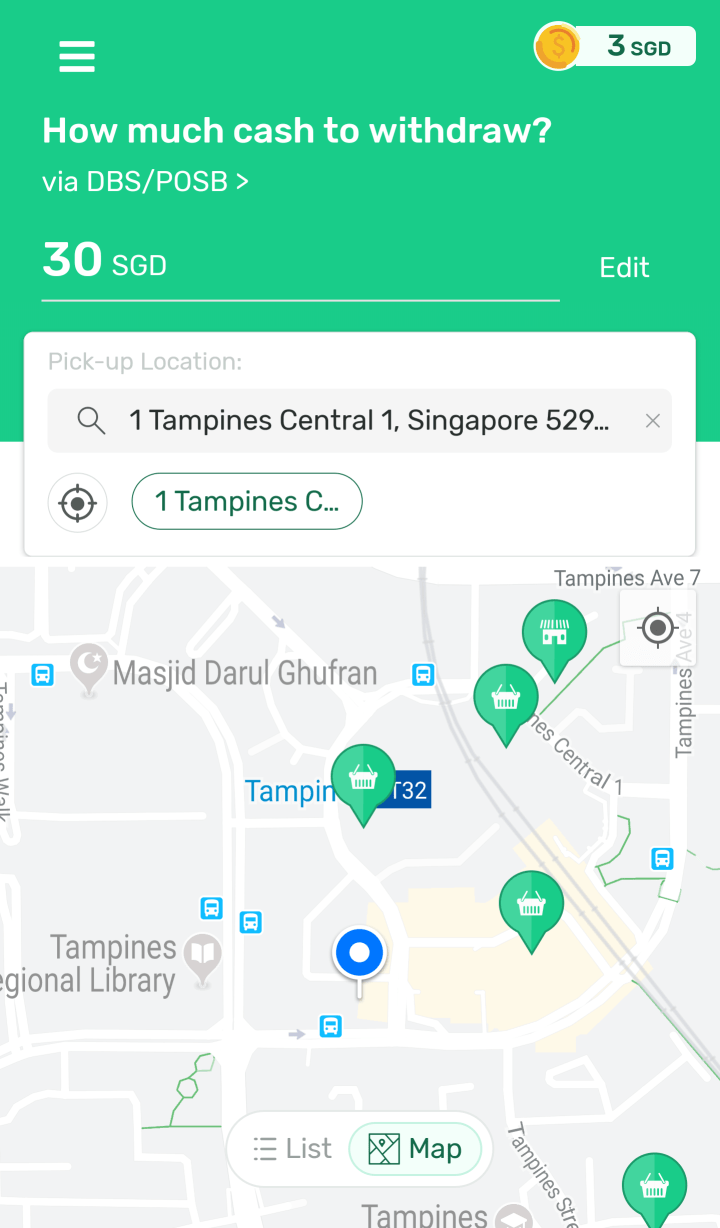
Task: Select the 1 Tampines C... location chip
Action: [x=246, y=501]
